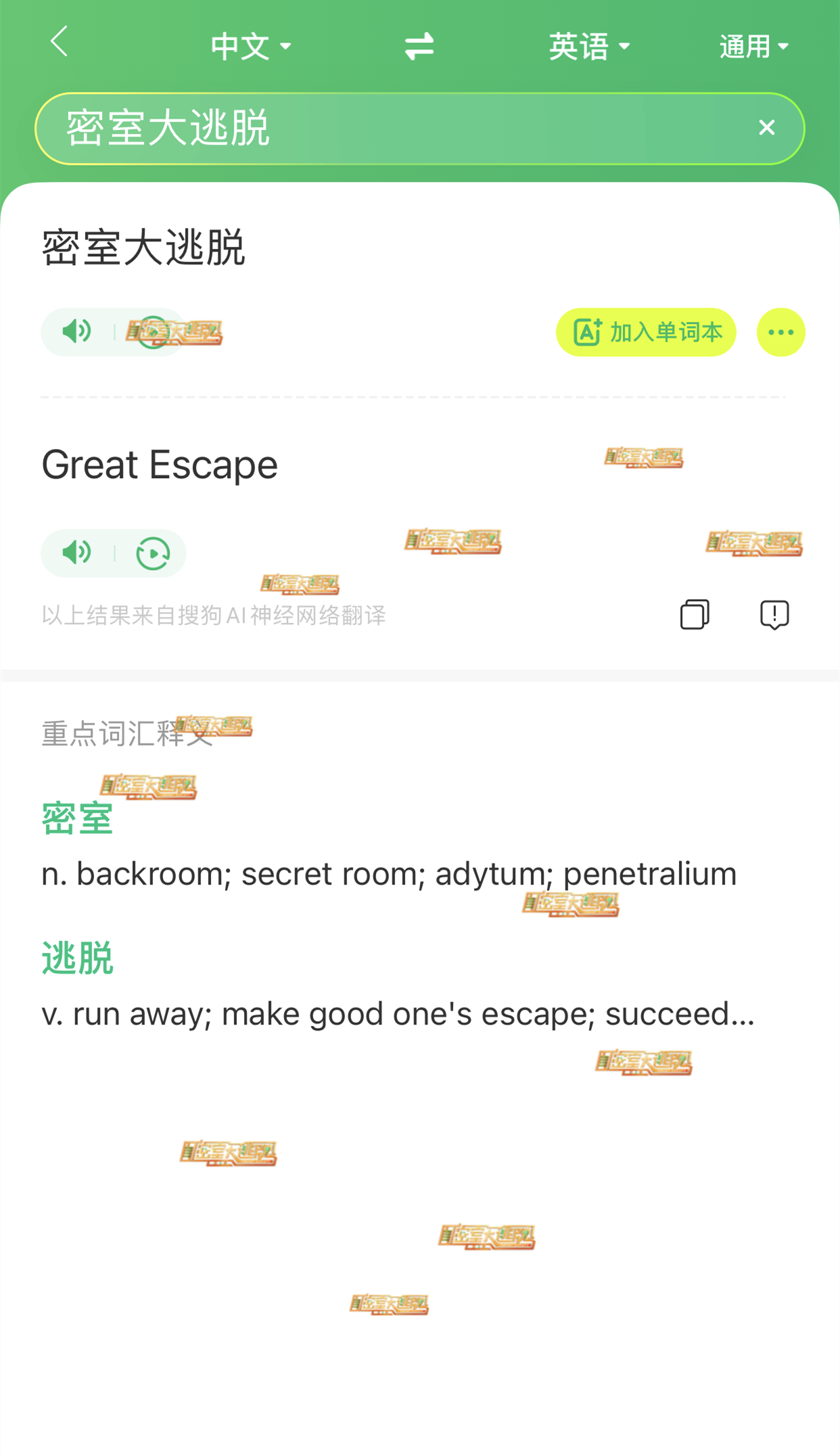Play pronunciation of Great Escape

click(x=76, y=553)
